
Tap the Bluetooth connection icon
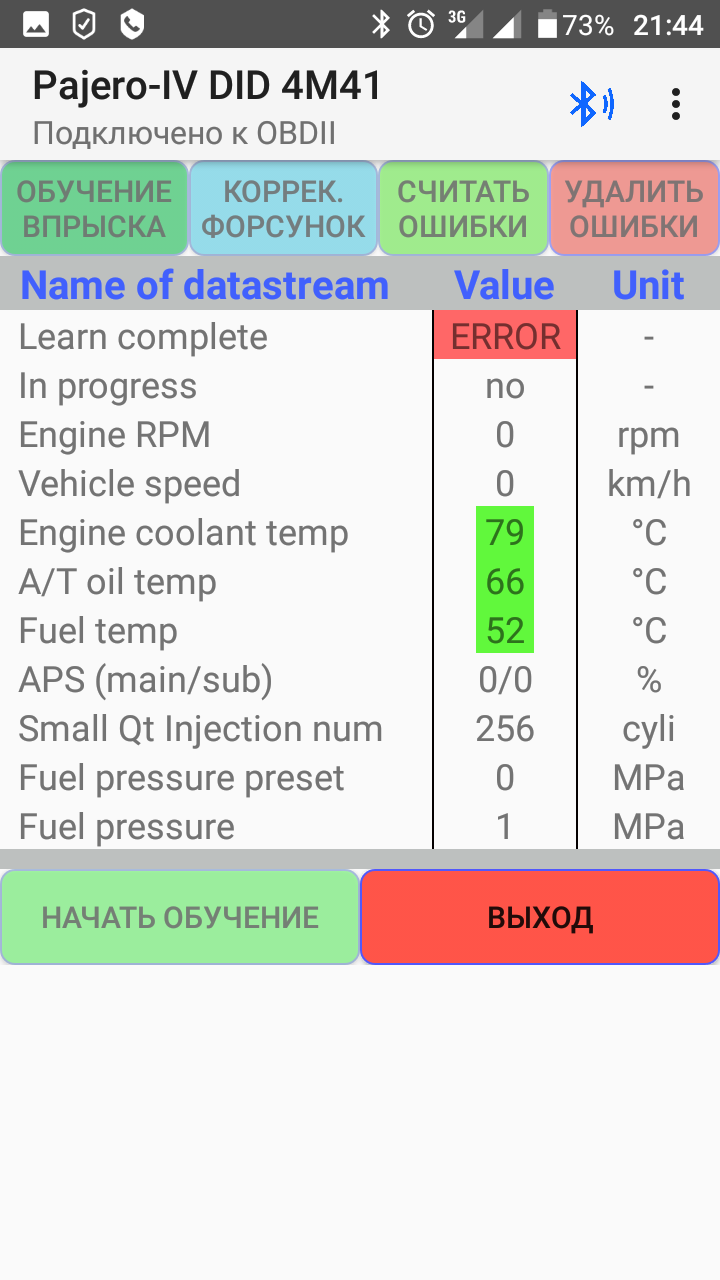(x=590, y=104)
